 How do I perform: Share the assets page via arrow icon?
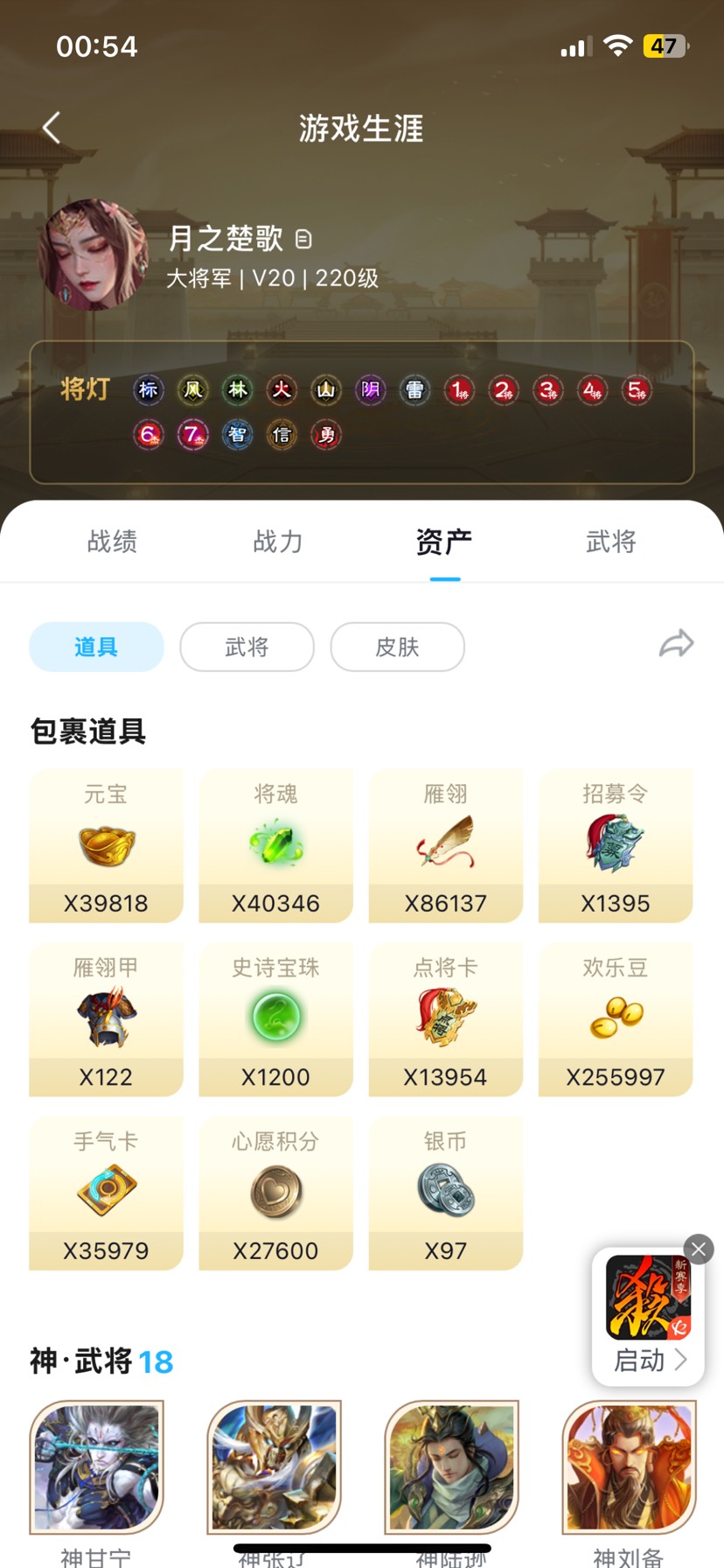[x=676, y=644]
